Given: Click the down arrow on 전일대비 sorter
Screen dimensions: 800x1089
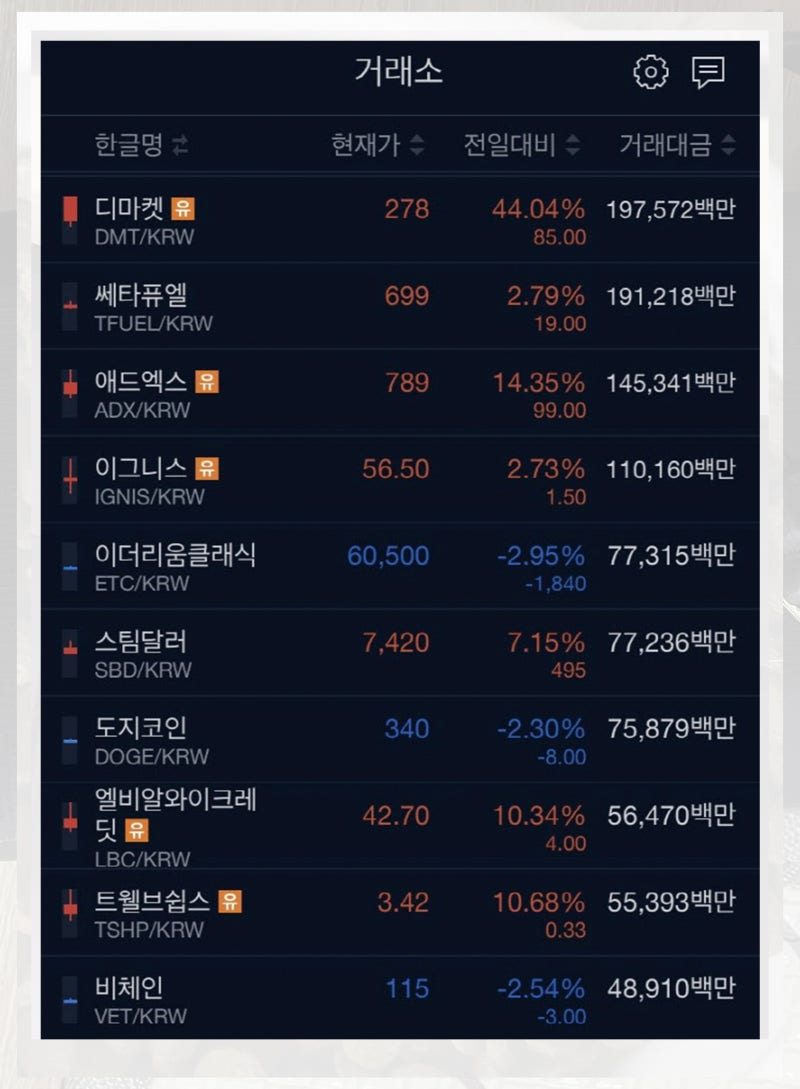Looking at the screenshot, I should click(570, 150).
